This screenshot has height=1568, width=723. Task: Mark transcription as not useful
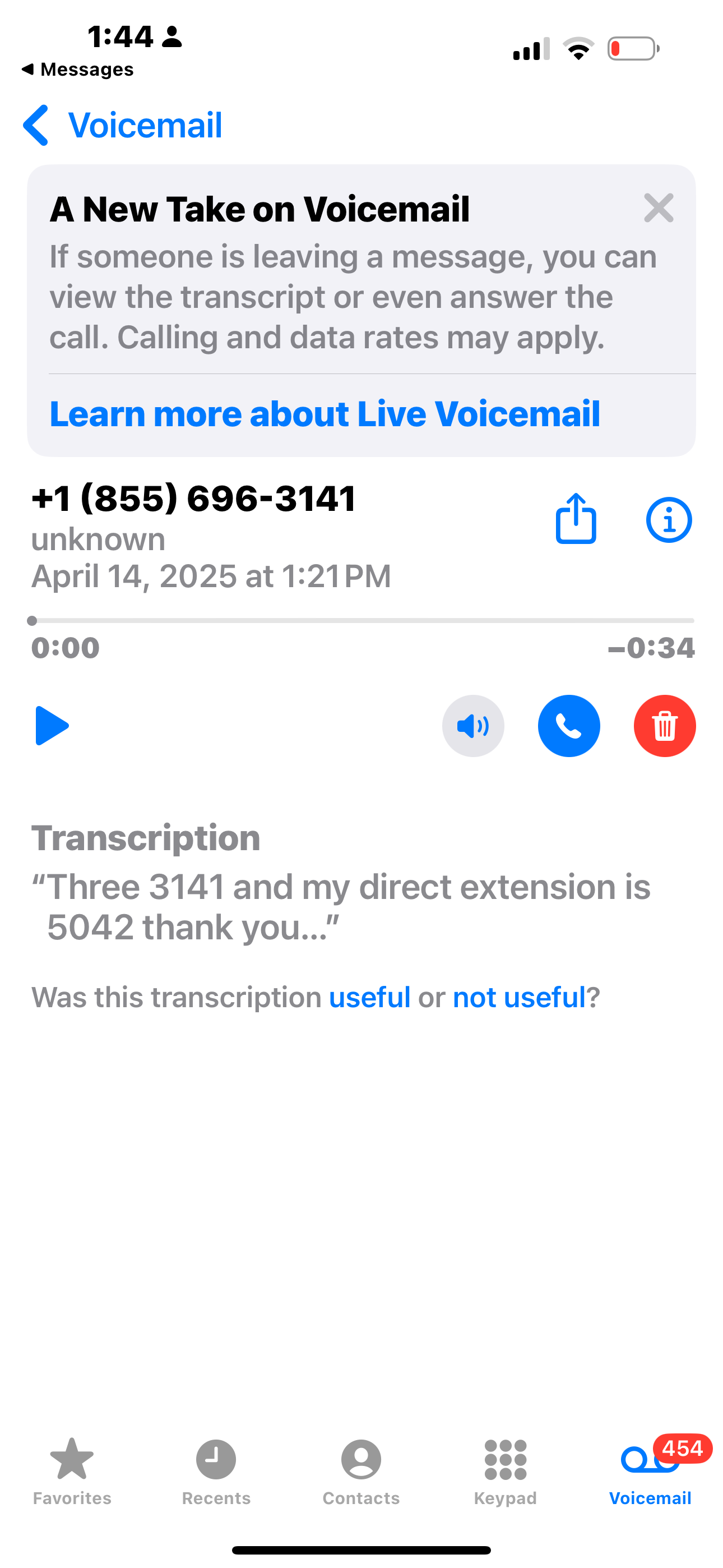tap(519, 997)
